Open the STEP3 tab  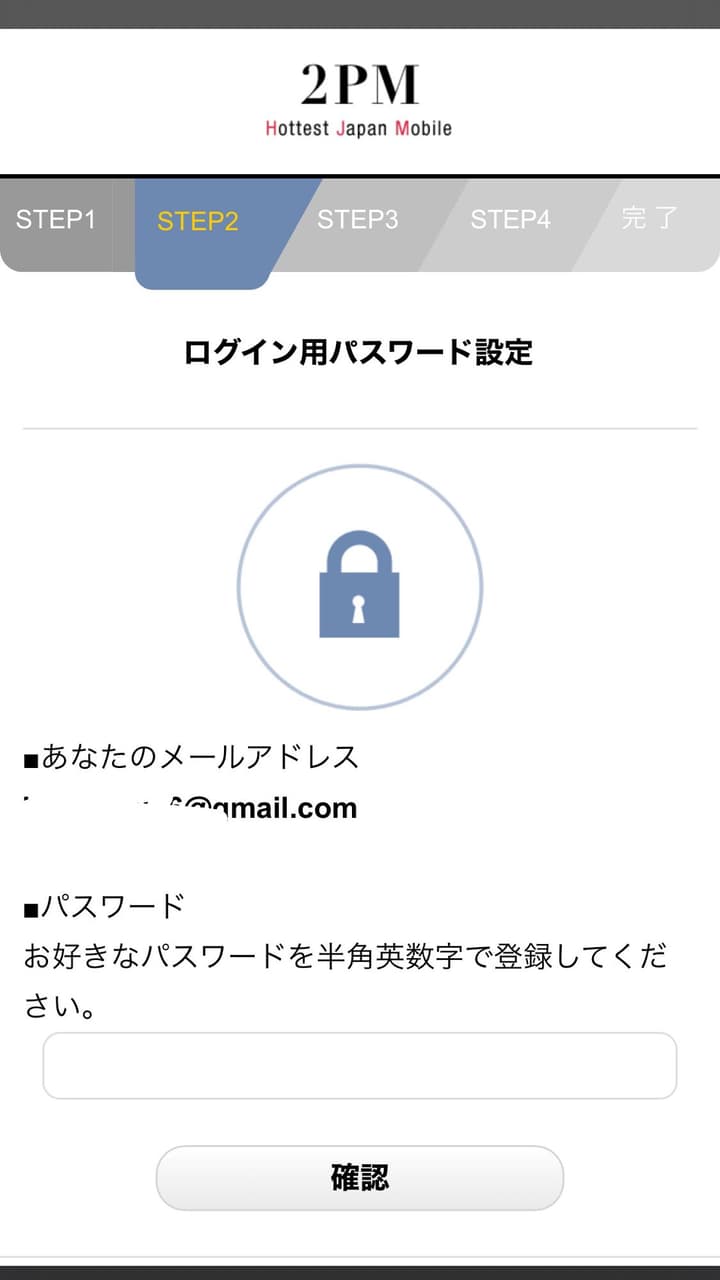[360, 220]
